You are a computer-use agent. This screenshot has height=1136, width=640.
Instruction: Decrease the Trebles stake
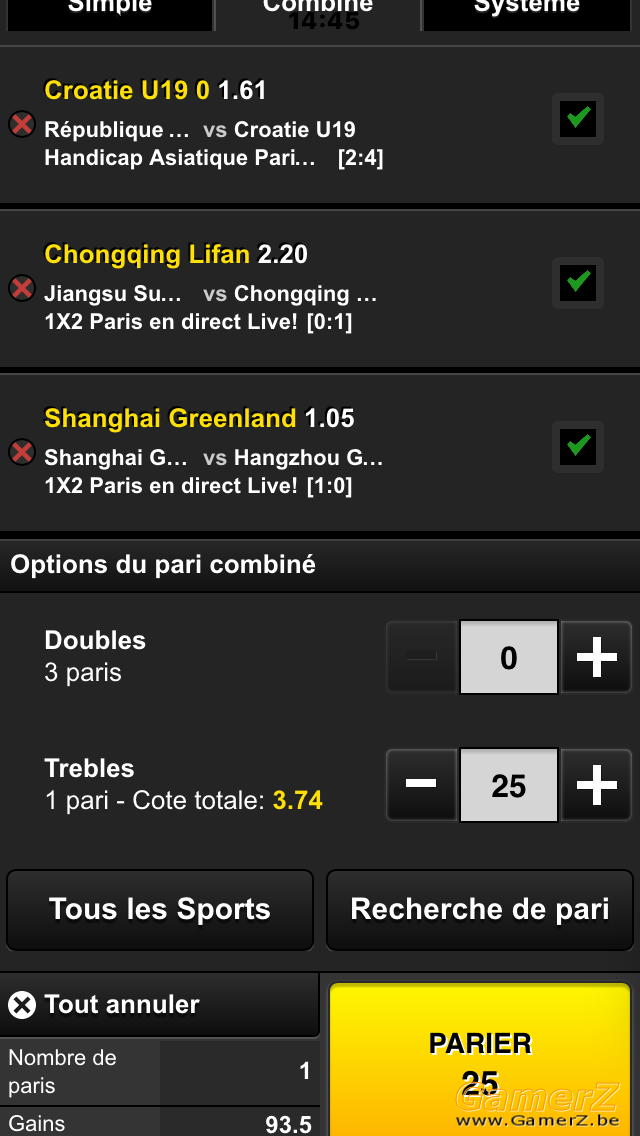point(421,785)
